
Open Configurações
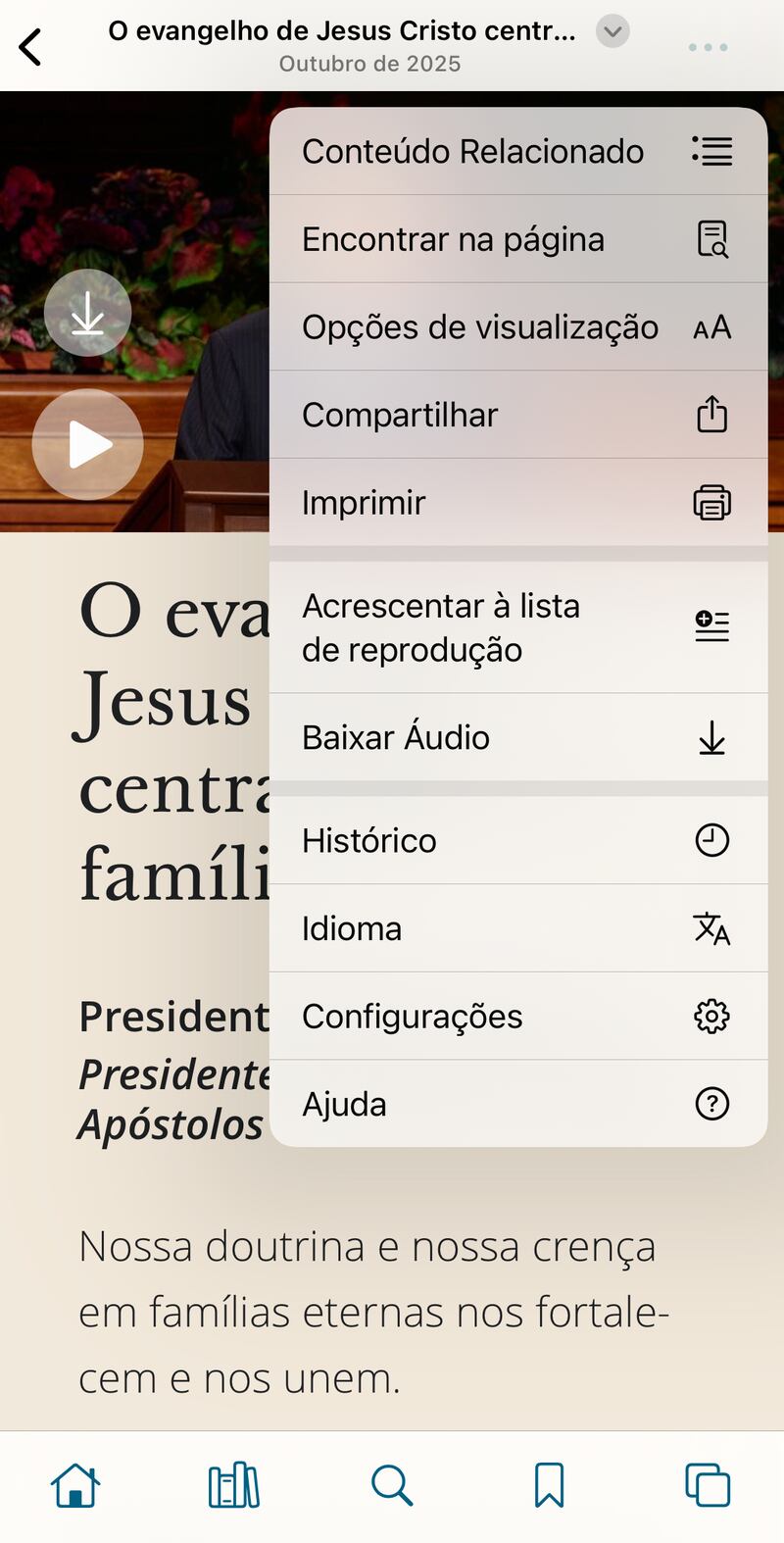tap(517, 1017)
